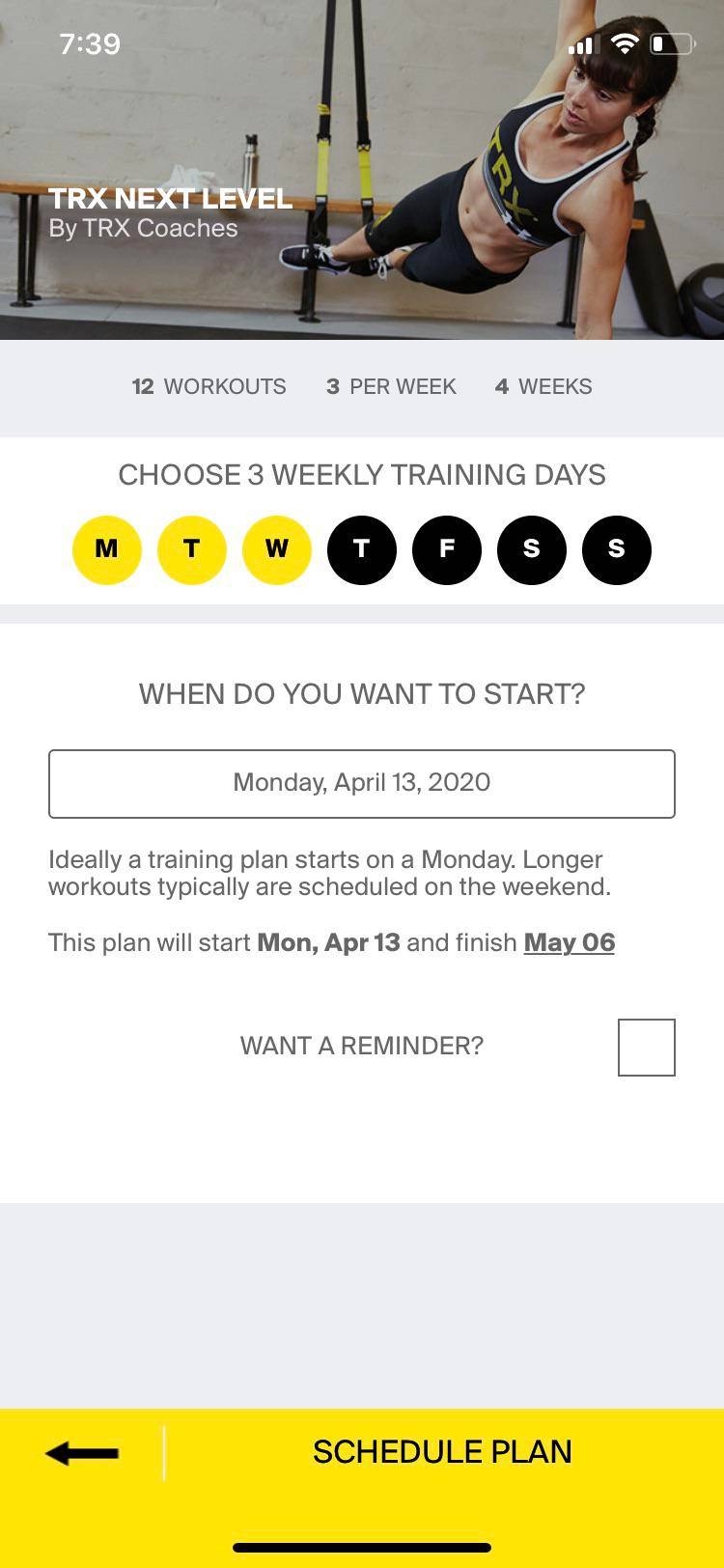Tap the 4 WEEKS stat label
724x1568 pixels.
click(543, 386)
